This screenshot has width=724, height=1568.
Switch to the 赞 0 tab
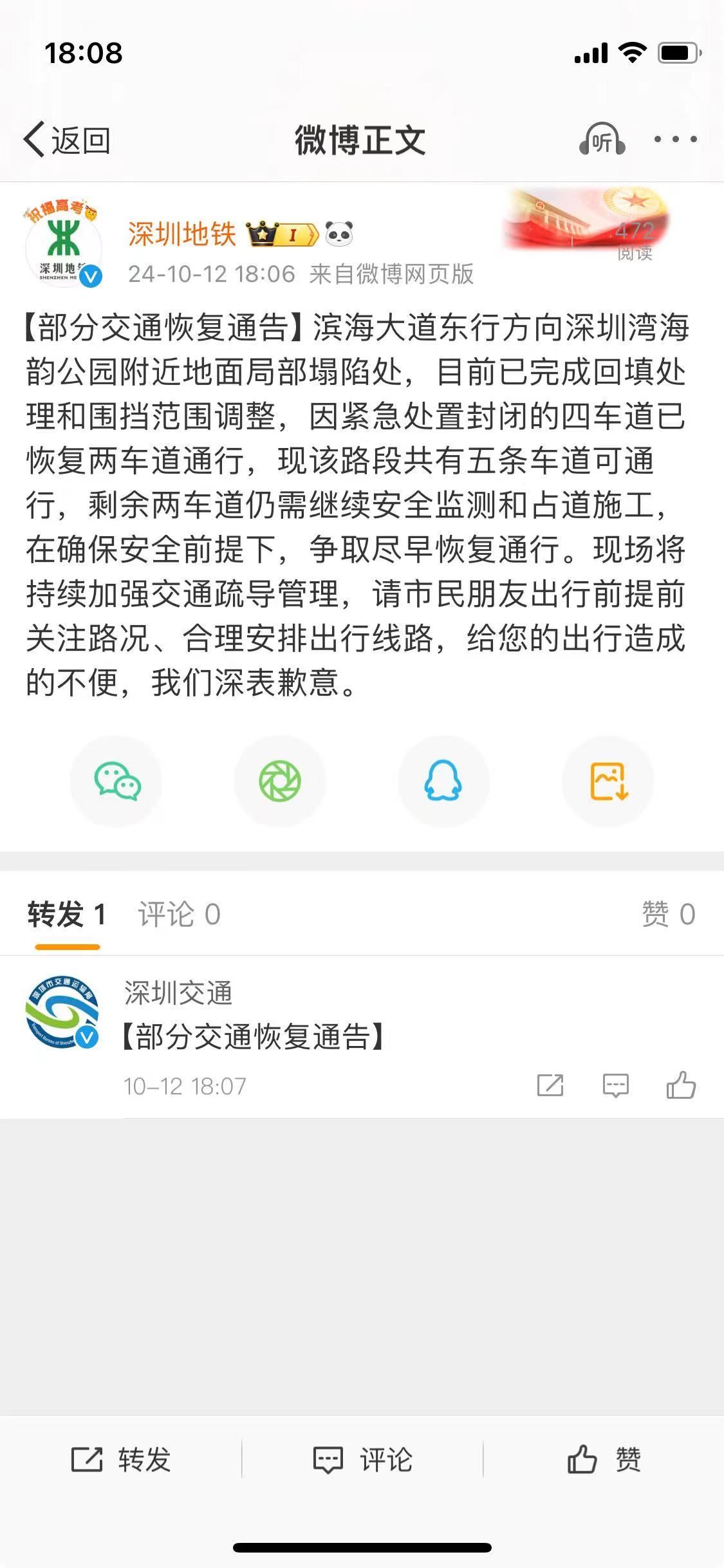(668, 915)
